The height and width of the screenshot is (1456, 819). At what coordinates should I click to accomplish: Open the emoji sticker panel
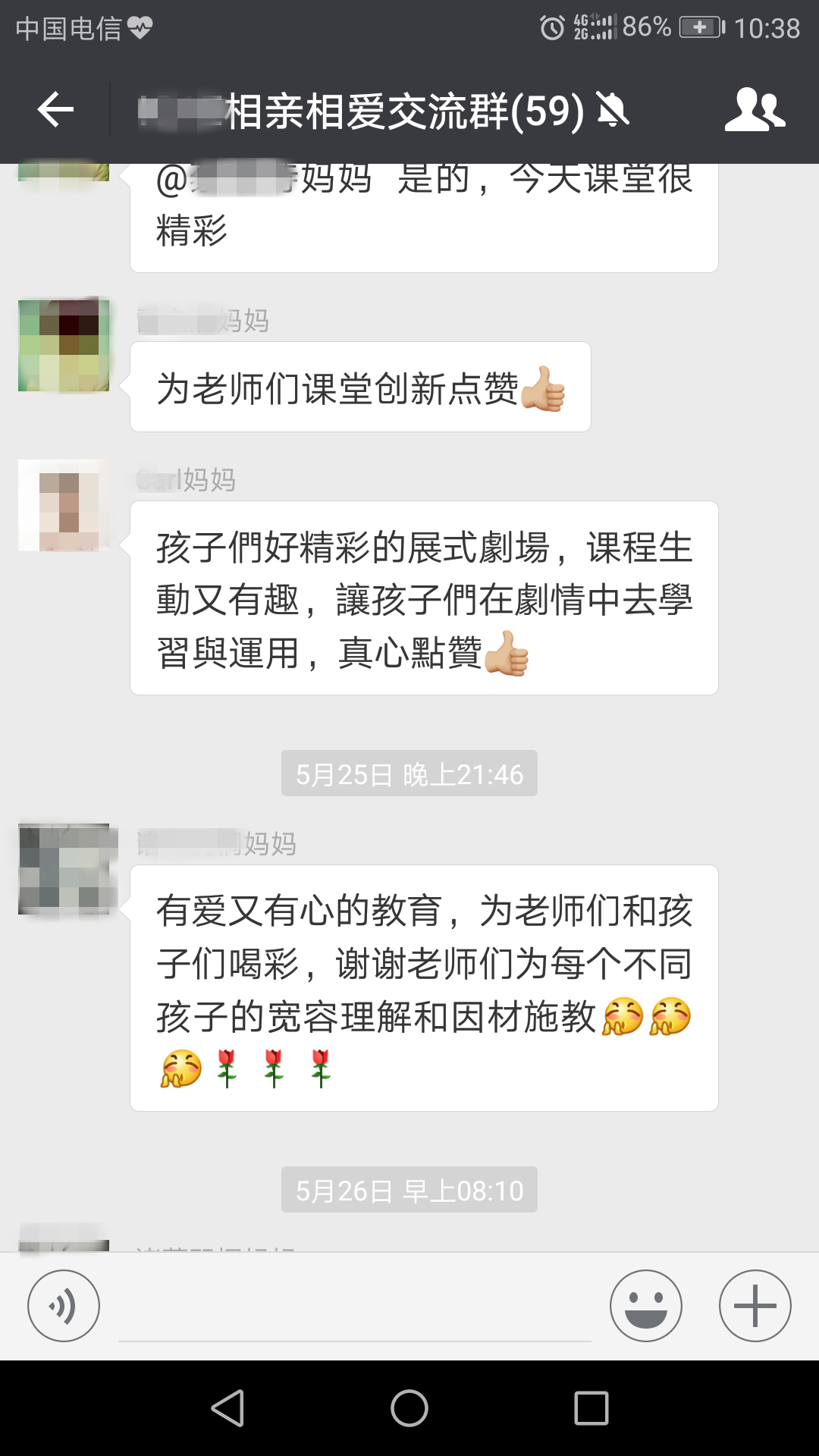point(645,1306)
